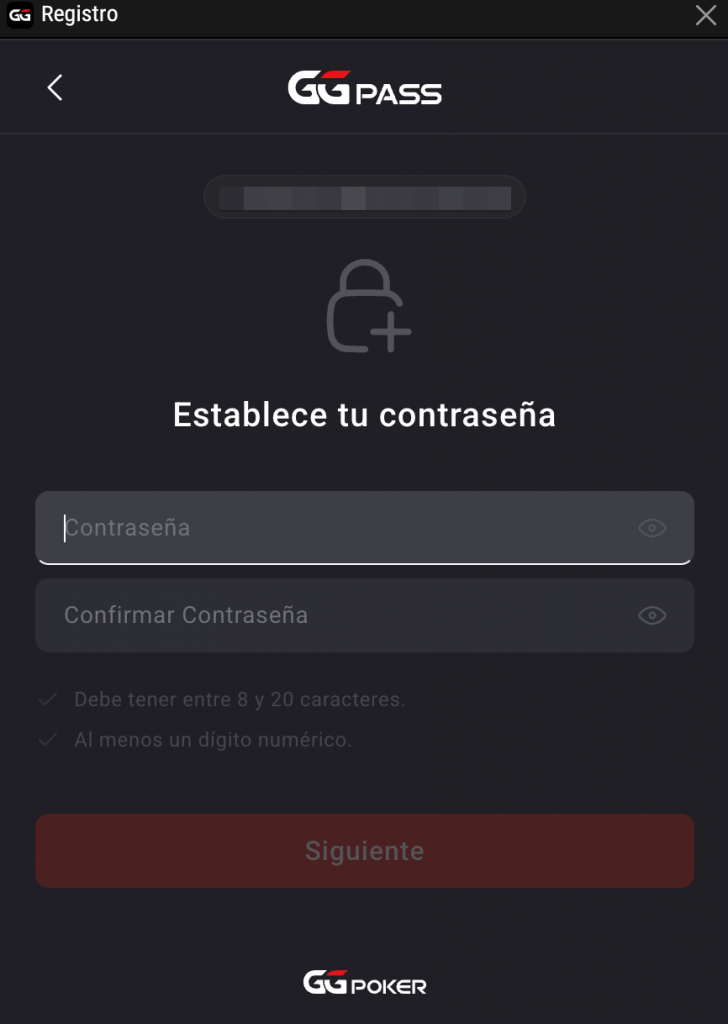Image resolution: width=728 pixels, height=1024 pixels.
Task: Click the Registro title text
Action: click(80, 15)
